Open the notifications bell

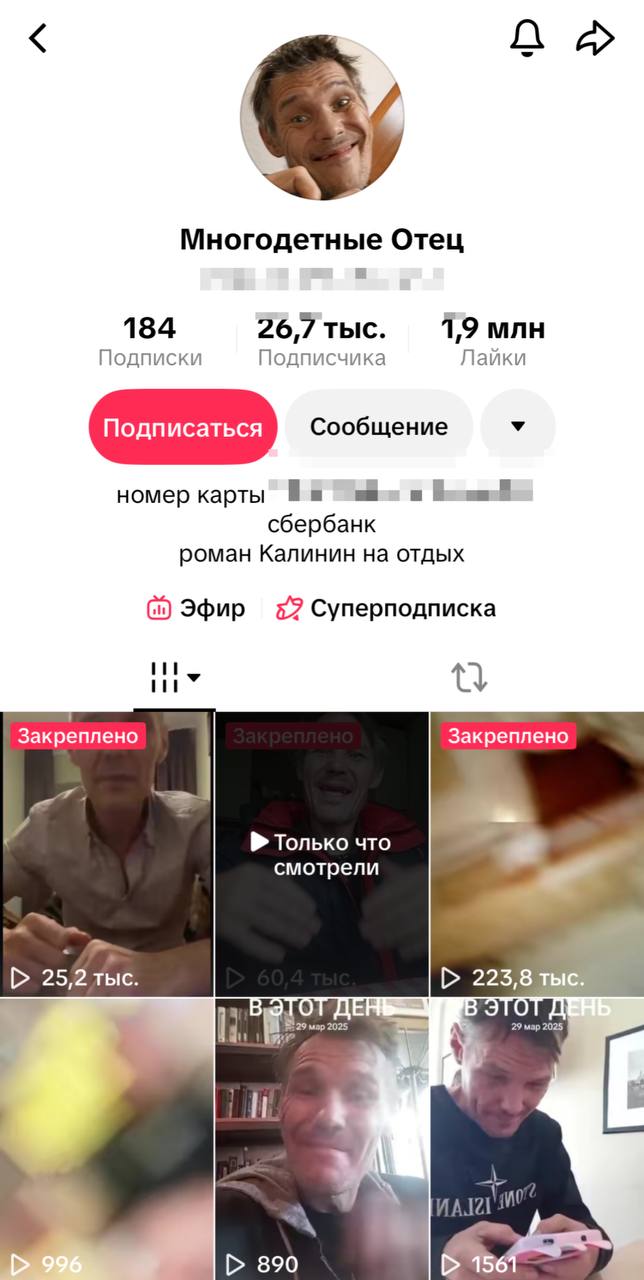pyautogui.click(x=527, y=38)
